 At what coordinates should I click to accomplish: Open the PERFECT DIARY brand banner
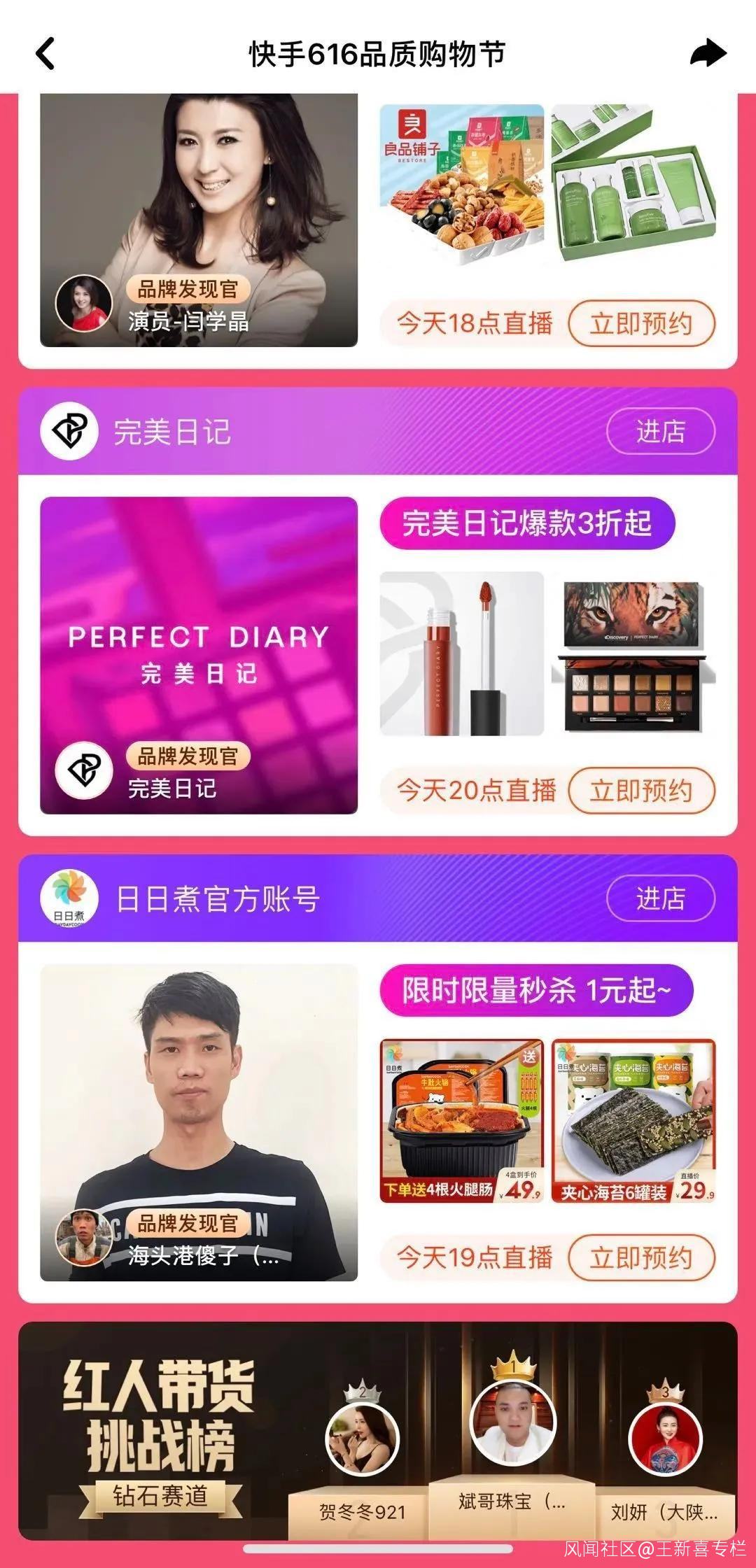199,655
